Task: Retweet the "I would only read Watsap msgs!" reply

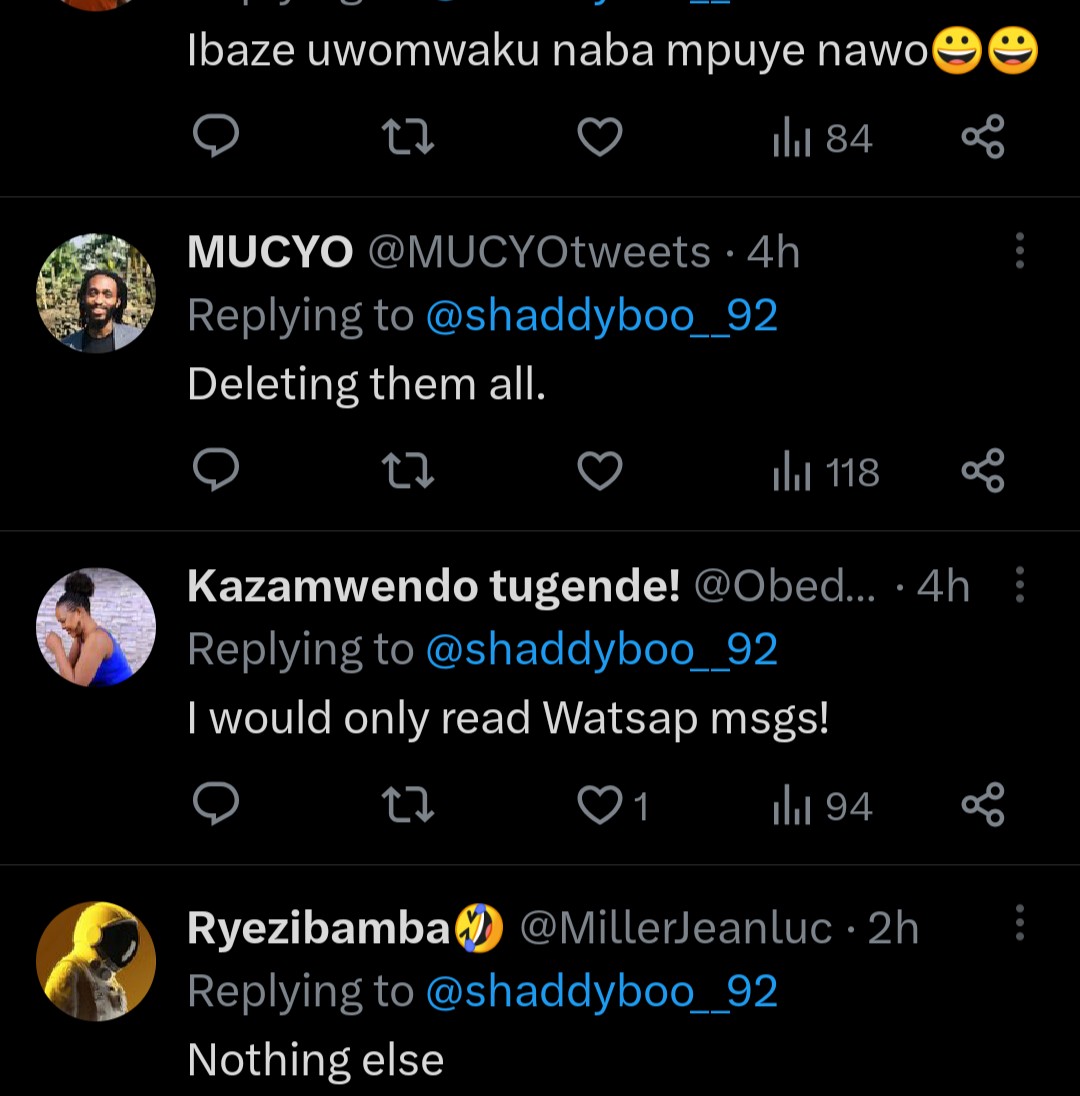Action: pos(409,805)
